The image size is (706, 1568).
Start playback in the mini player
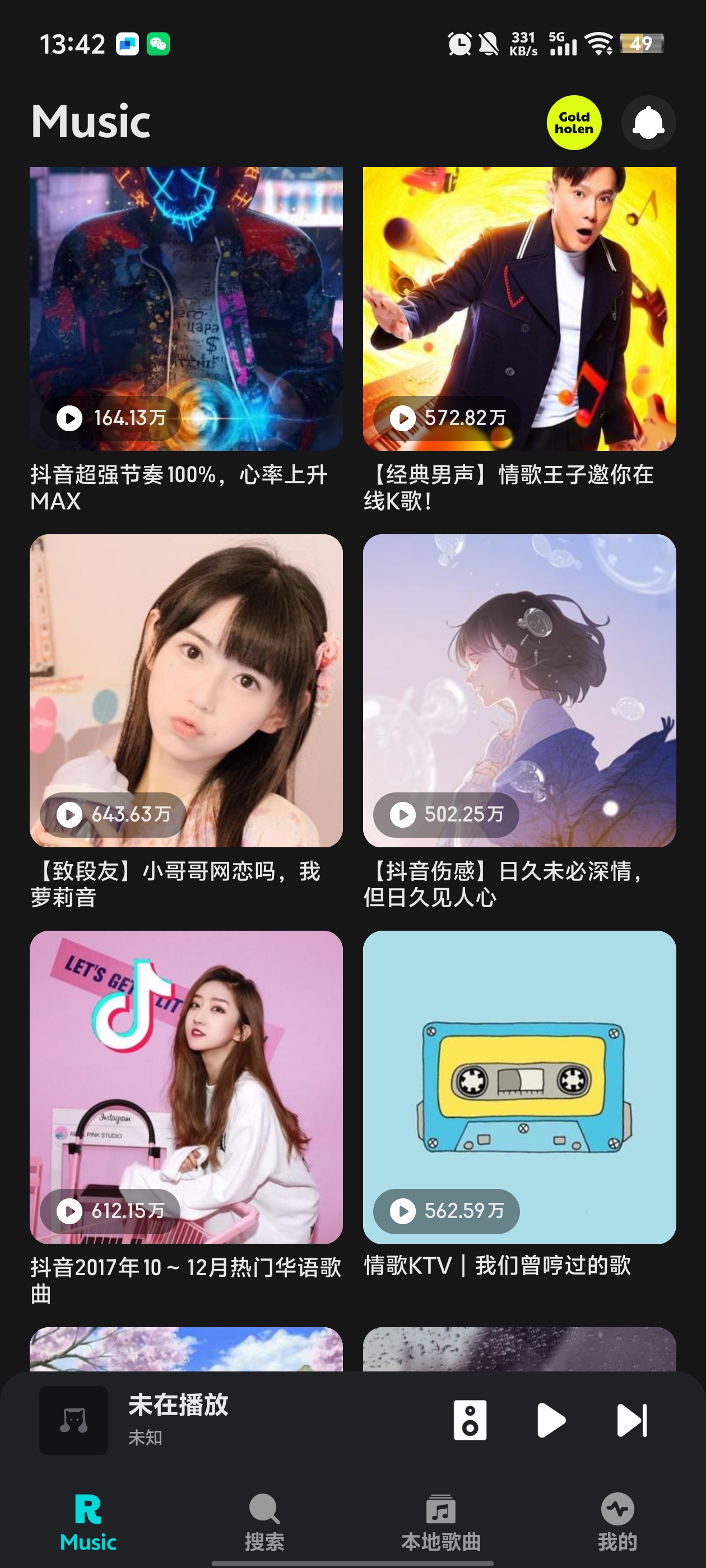pos(551,1420)
